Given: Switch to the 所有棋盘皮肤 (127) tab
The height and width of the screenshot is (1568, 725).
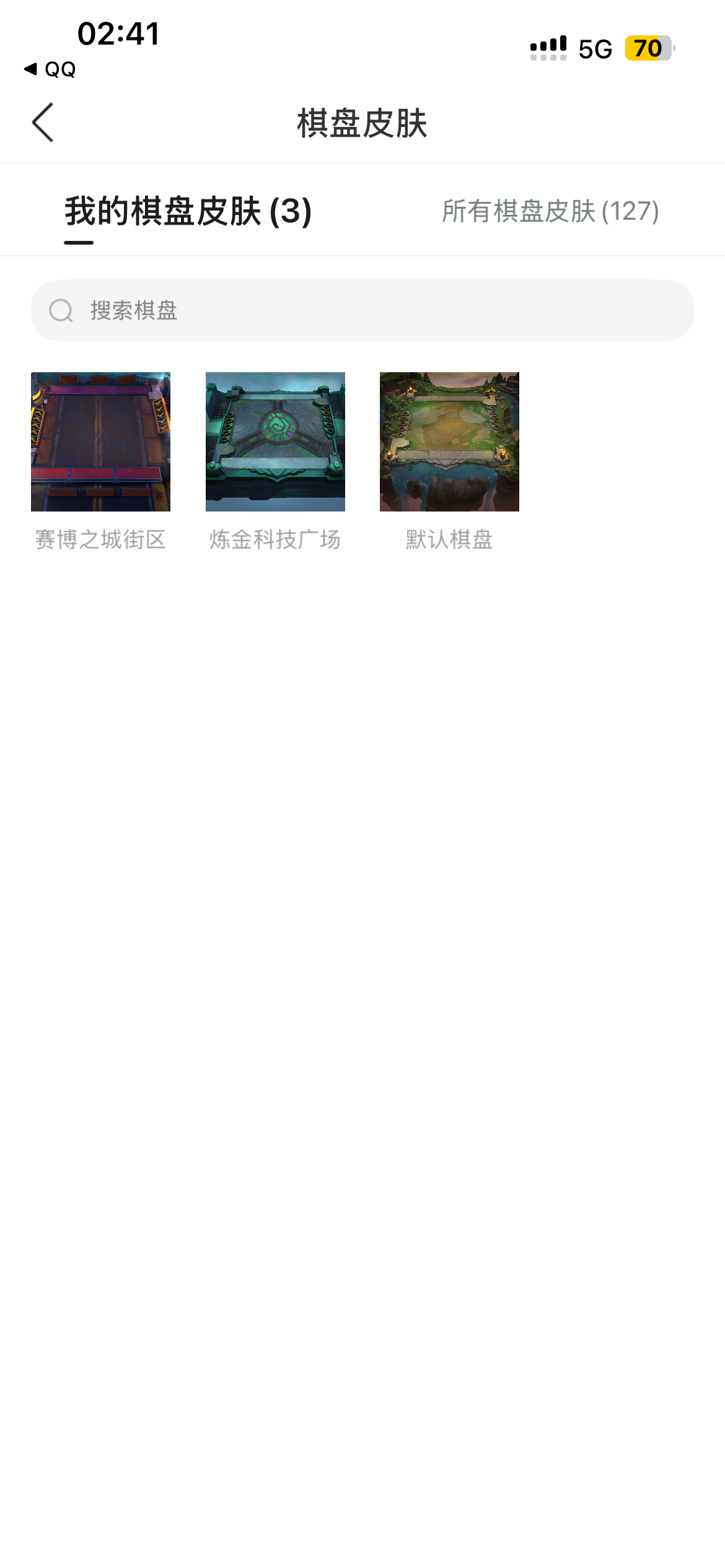Looking at the screenshot, I should click(550, 211).
